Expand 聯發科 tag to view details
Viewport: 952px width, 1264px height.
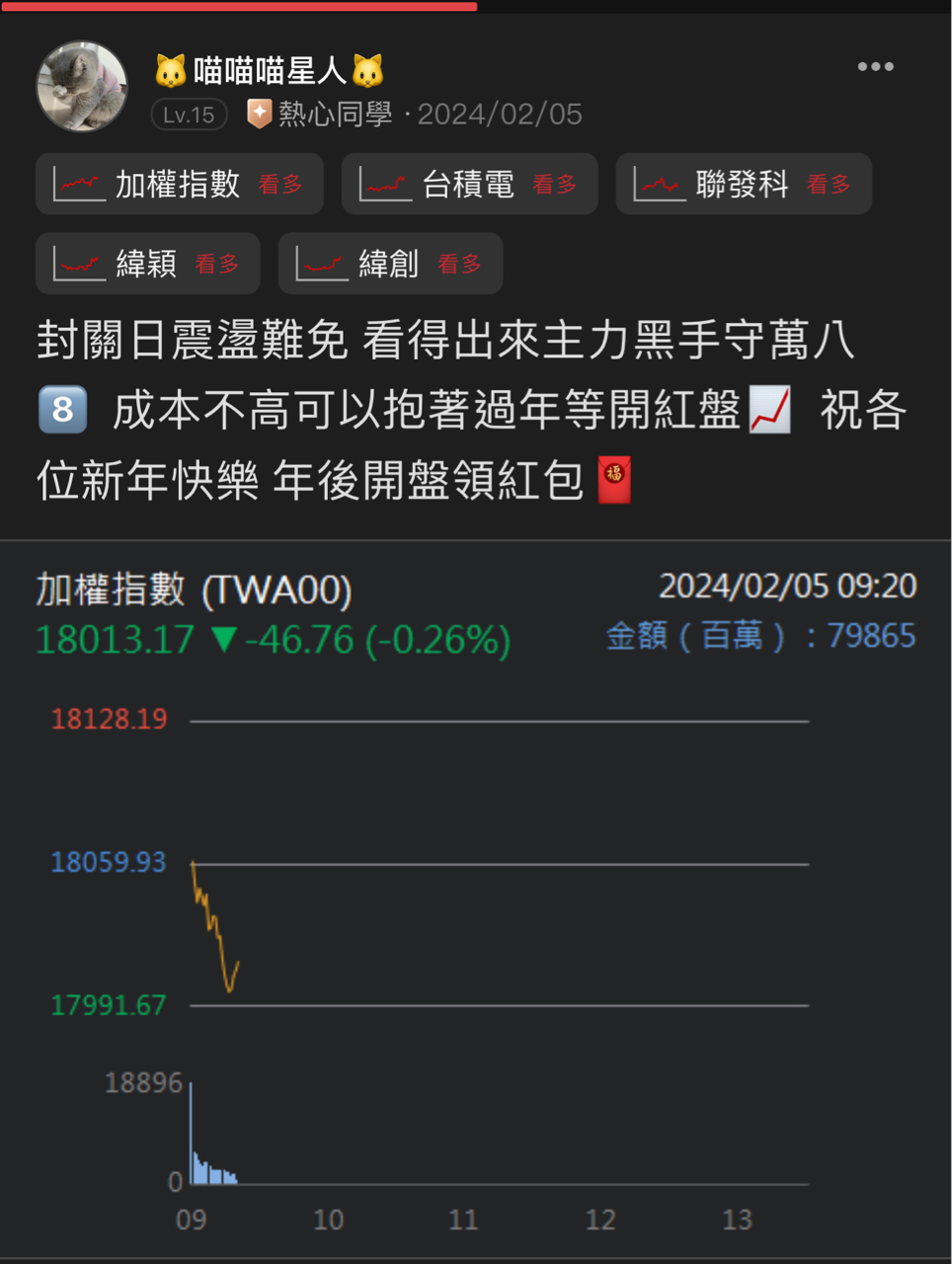(x=743, y=184)
